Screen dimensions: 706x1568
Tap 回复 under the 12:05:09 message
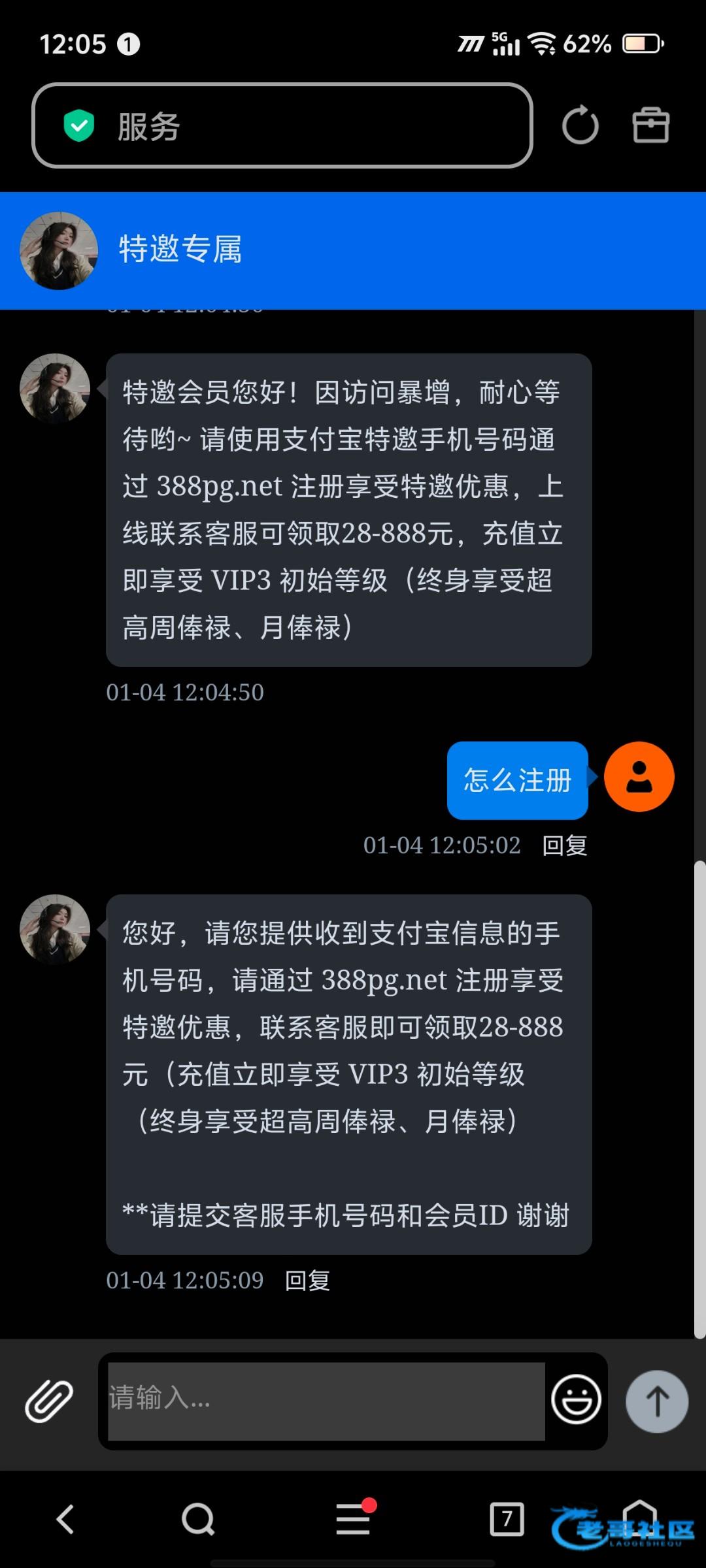pos(307,1281)
